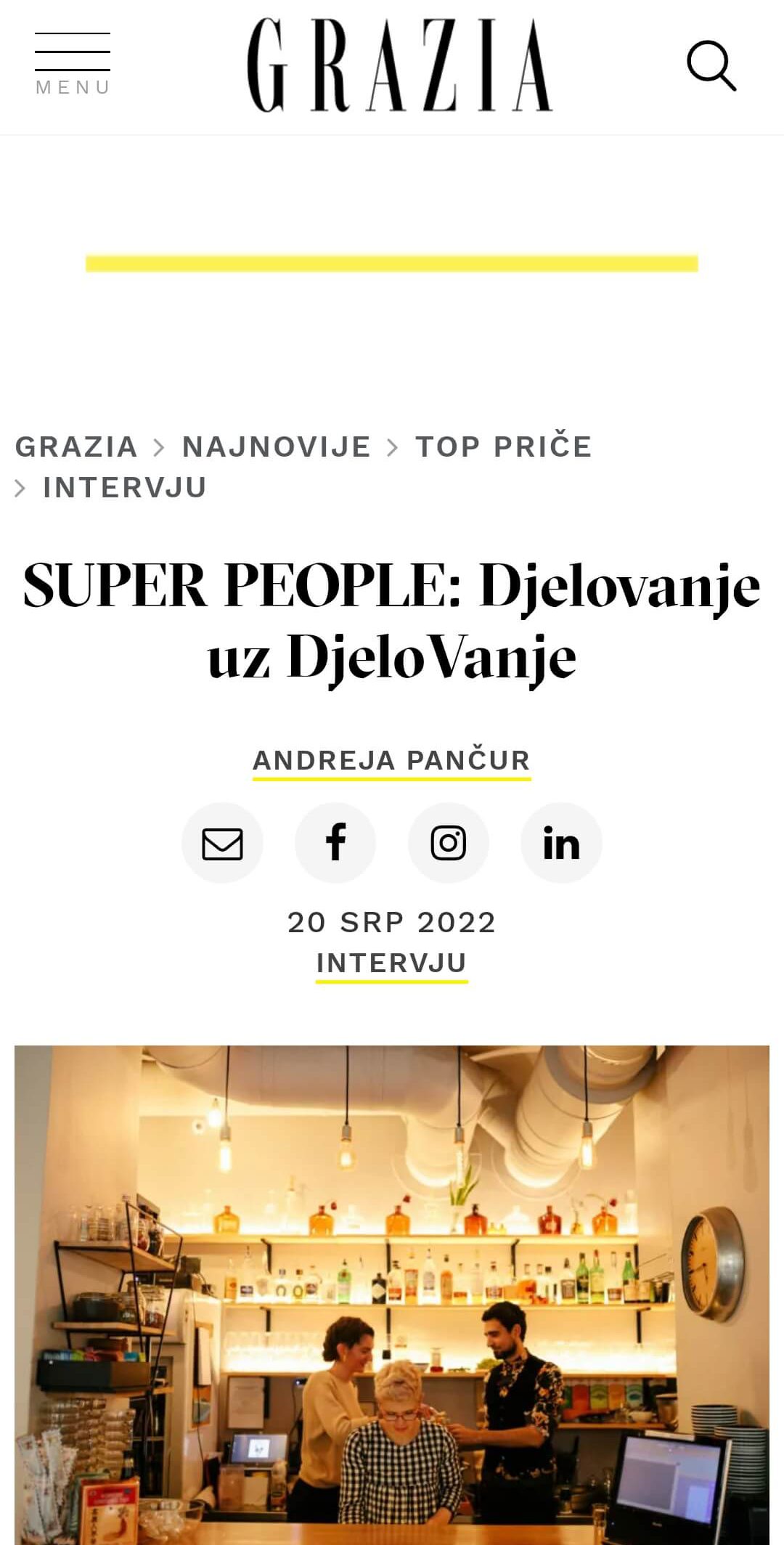784x1545 pixels.
Task: Open the Intervju breadcrumb link
Action: pos(125,487)
